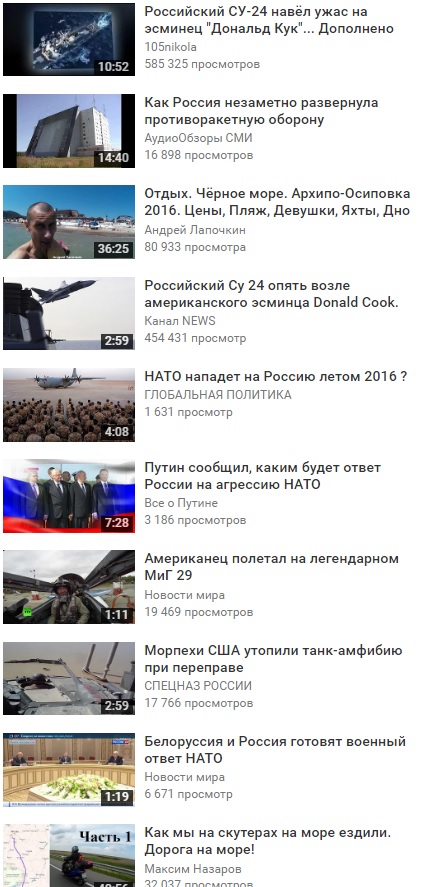441x887 pixels.
Task: Open "Американец полетал на легендарном МиГ 29"
Action: 271,567
